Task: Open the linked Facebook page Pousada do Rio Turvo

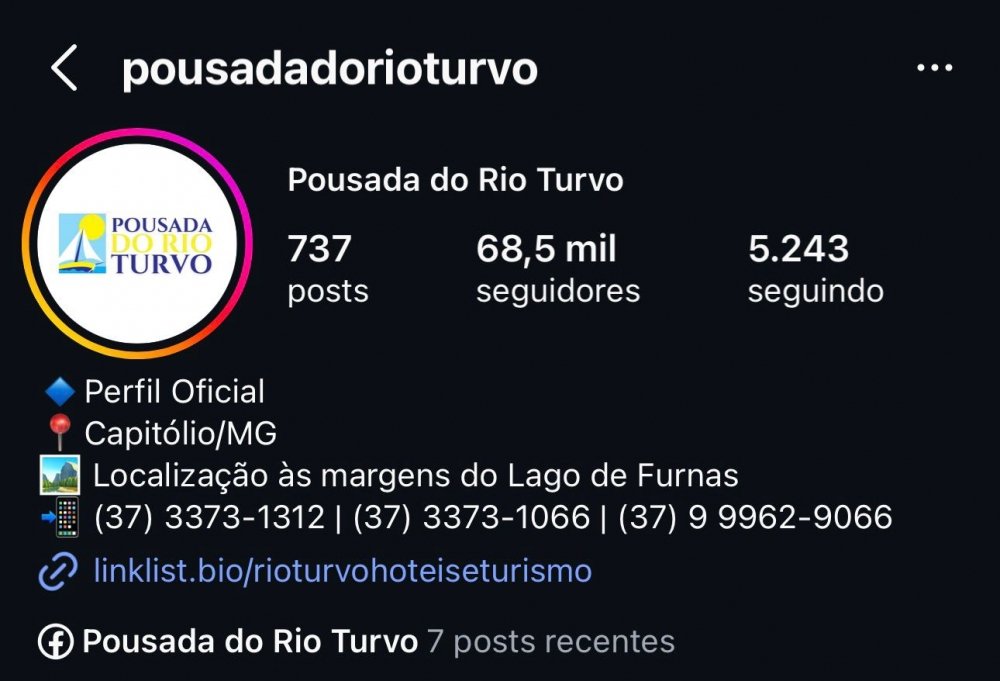Action: pyautogui.click(x=249, y=641)
